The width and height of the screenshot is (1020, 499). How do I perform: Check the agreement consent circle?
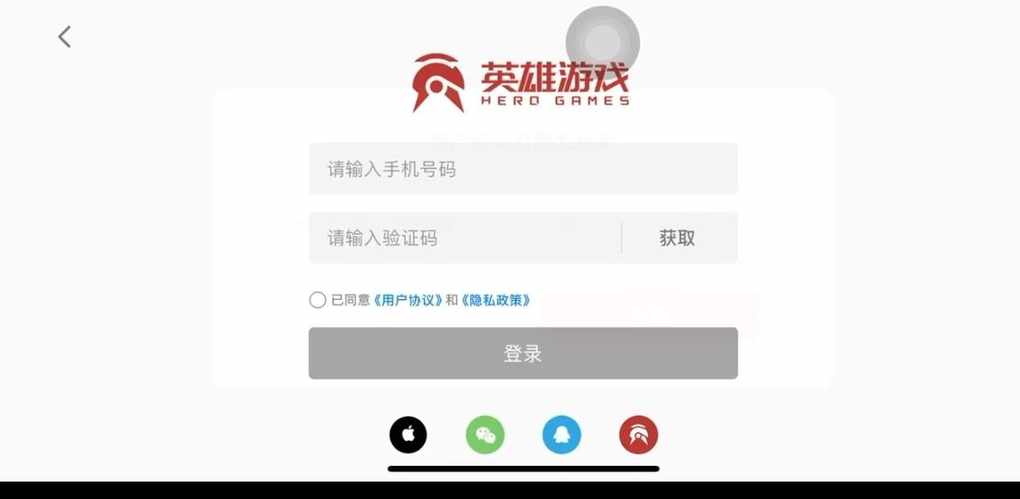point(317,300)
